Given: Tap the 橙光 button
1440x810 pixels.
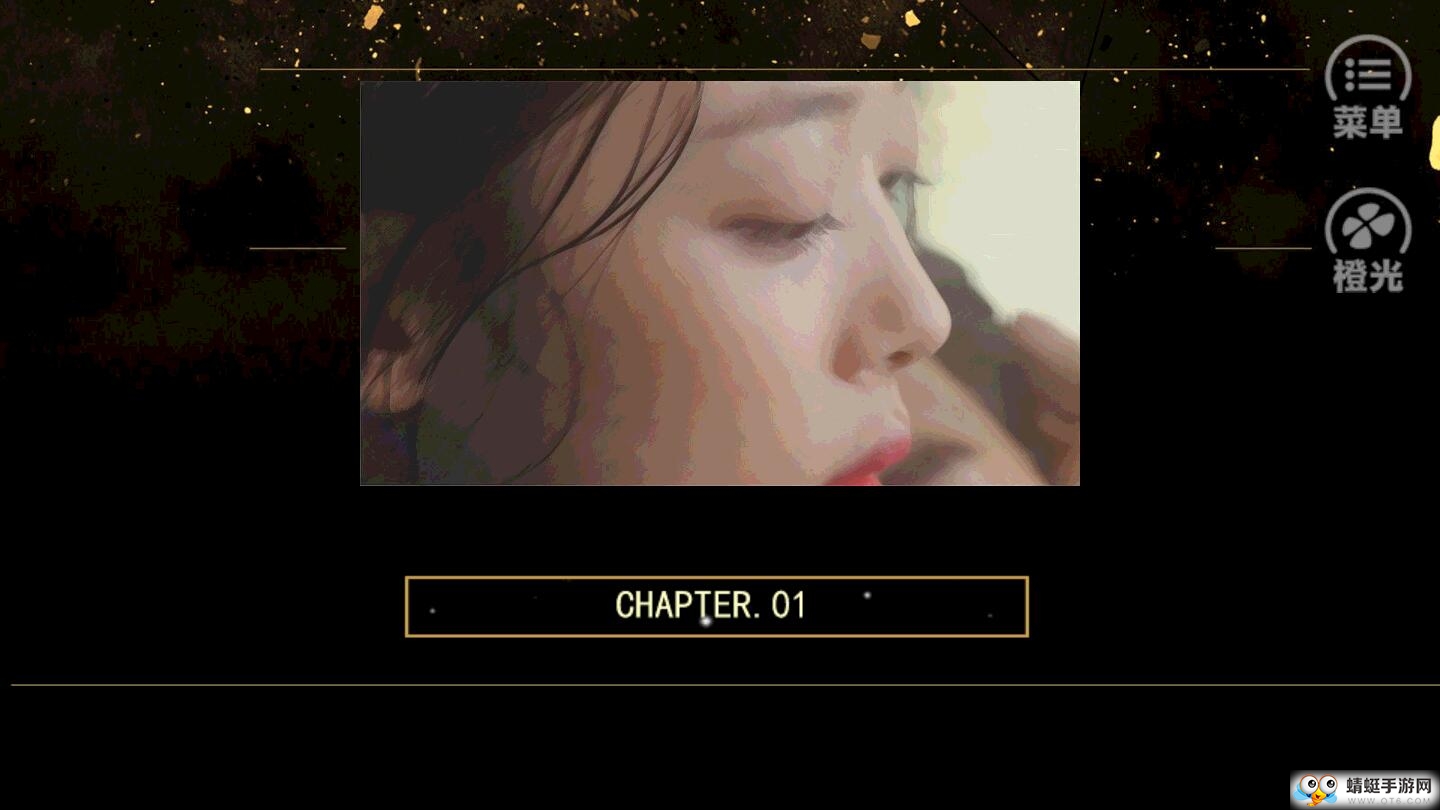Looking at the screenshot, I should click(1367, 241).
